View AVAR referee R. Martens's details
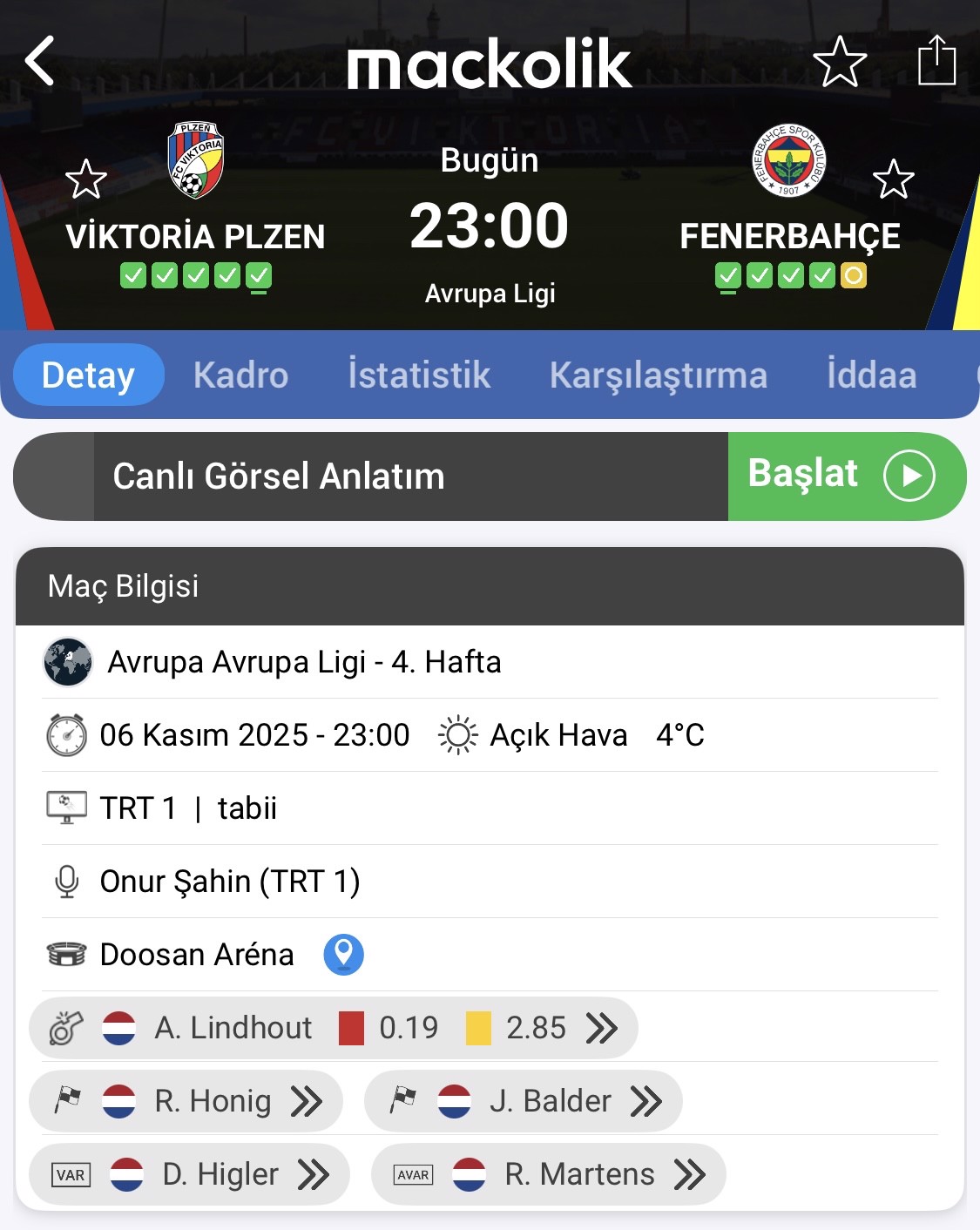The image size is (980, 1230). (548, 1174)
